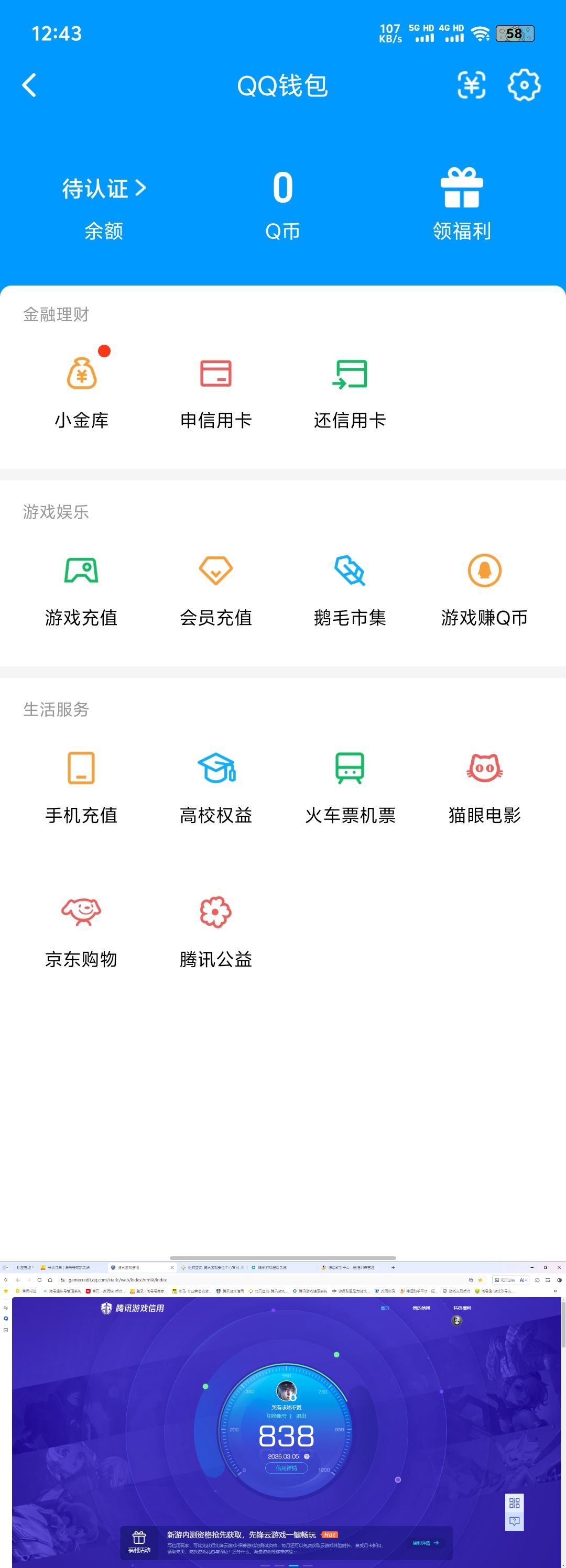The height and width of the screenshot is (1568, 566).
Task: Open the QQ钱包 settings gear
Action: pyautogui.click(x=524, y=85)
